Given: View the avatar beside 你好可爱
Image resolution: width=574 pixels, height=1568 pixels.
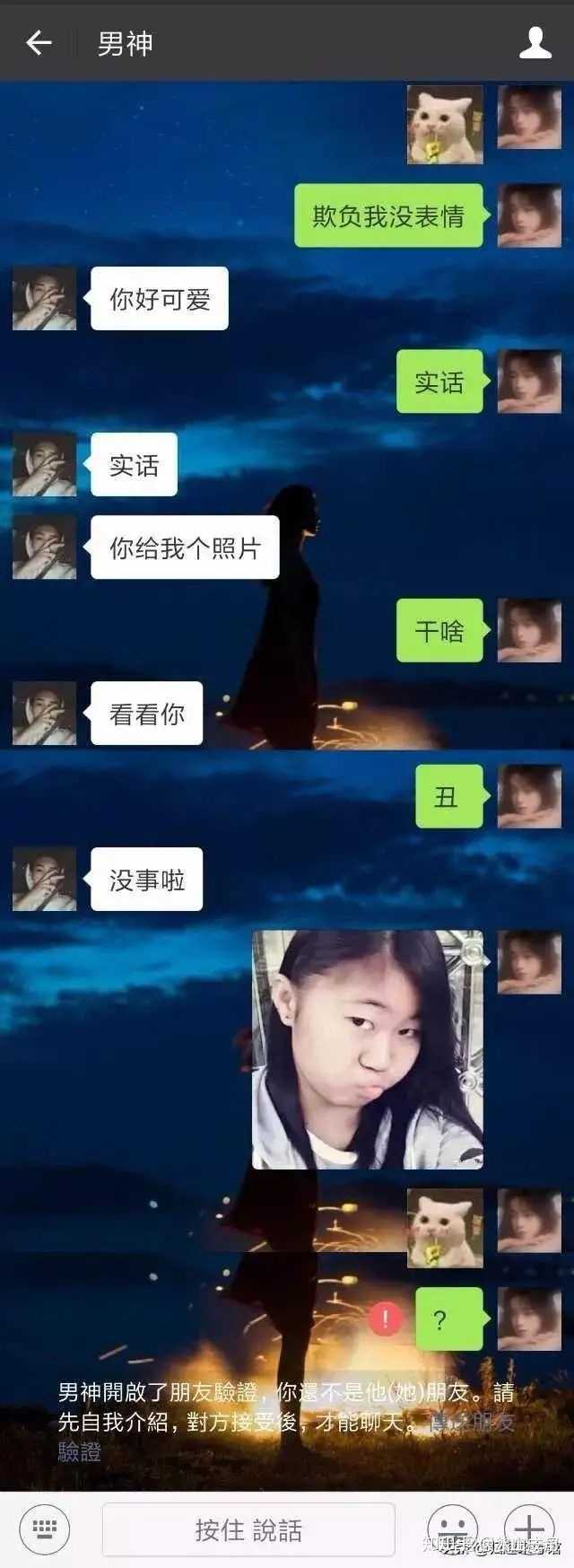Looking at the screenshot, I should pos(44,298).
